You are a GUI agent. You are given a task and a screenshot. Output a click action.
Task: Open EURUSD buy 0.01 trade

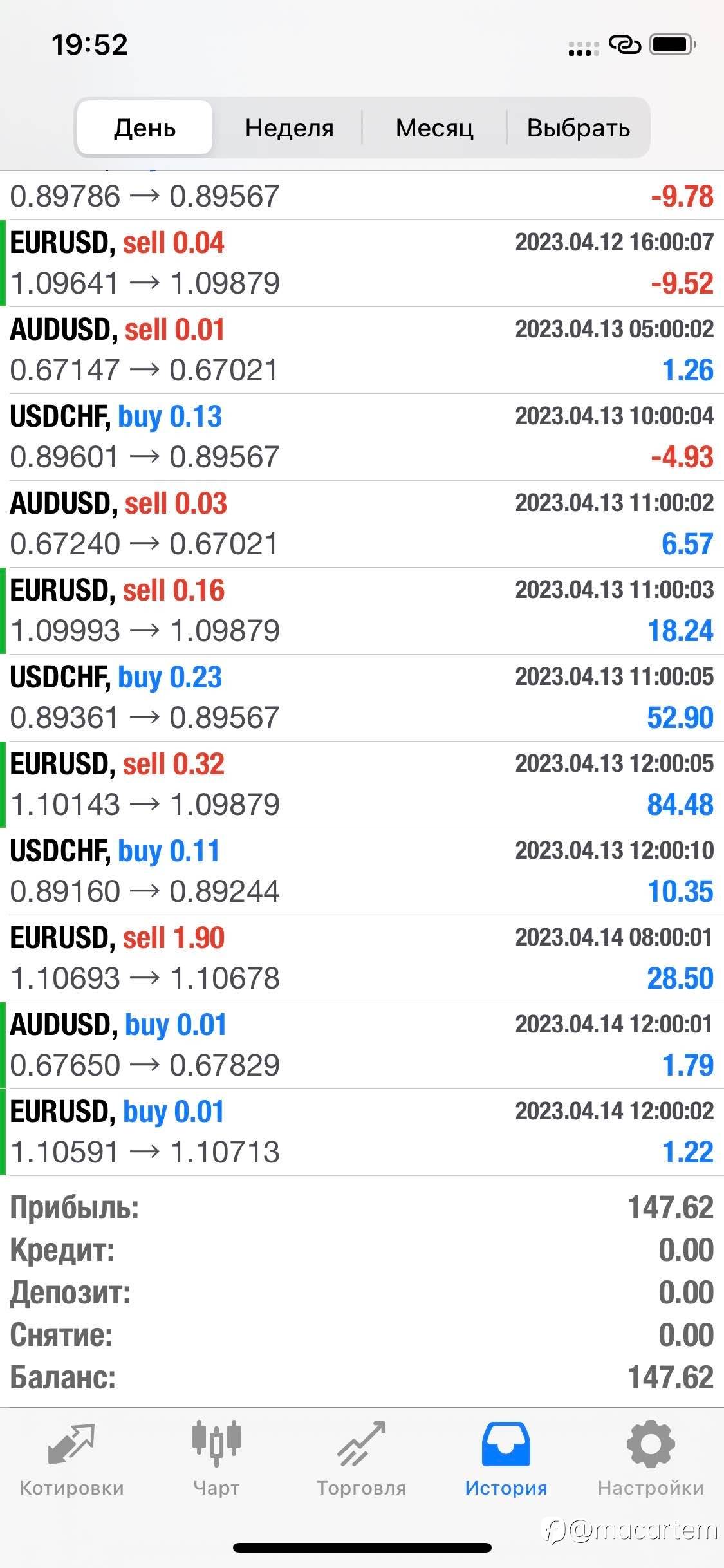[362, 1132]
